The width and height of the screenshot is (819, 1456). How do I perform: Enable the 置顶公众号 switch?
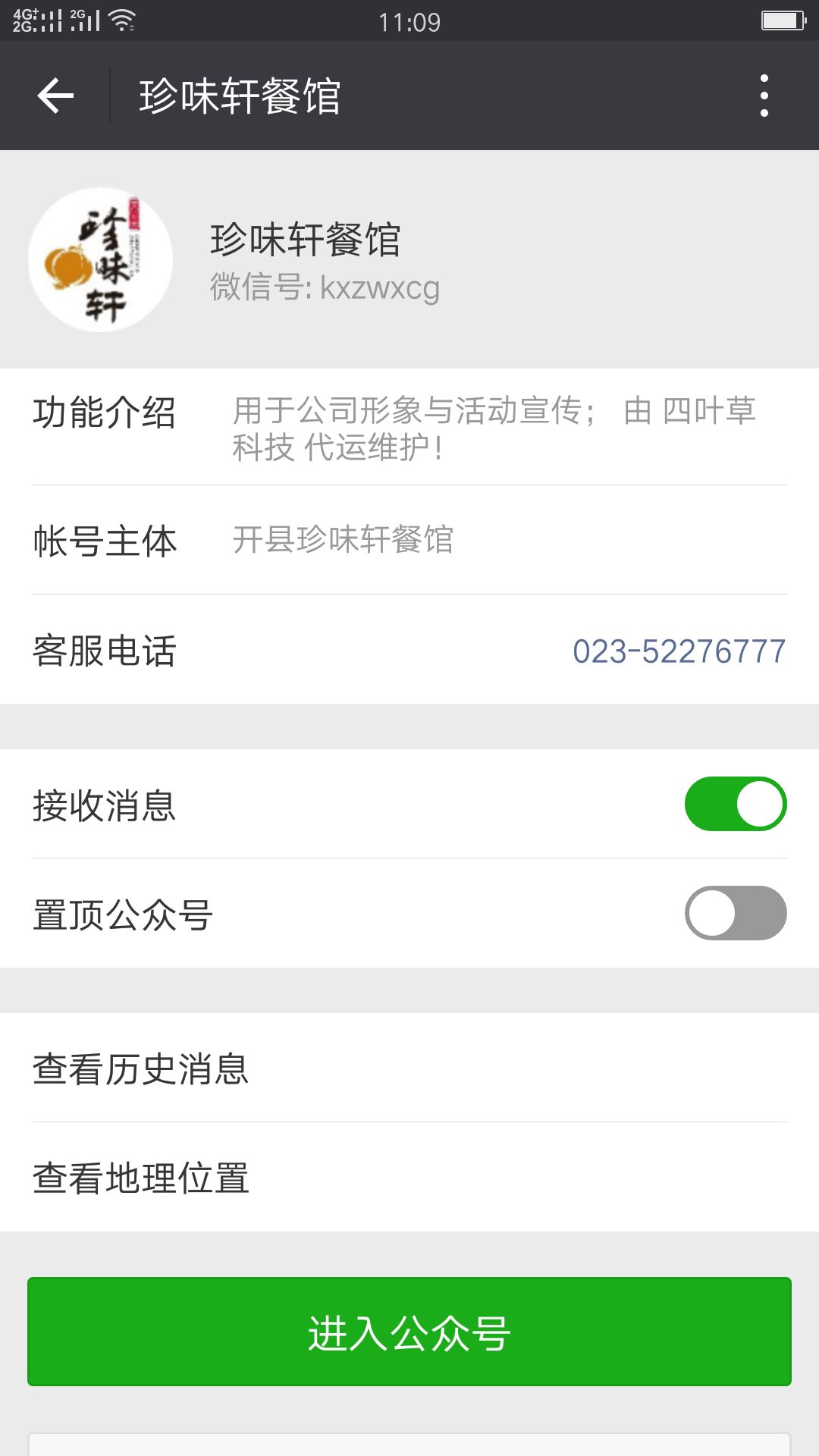pyautogui.click(x=735, y=913)
